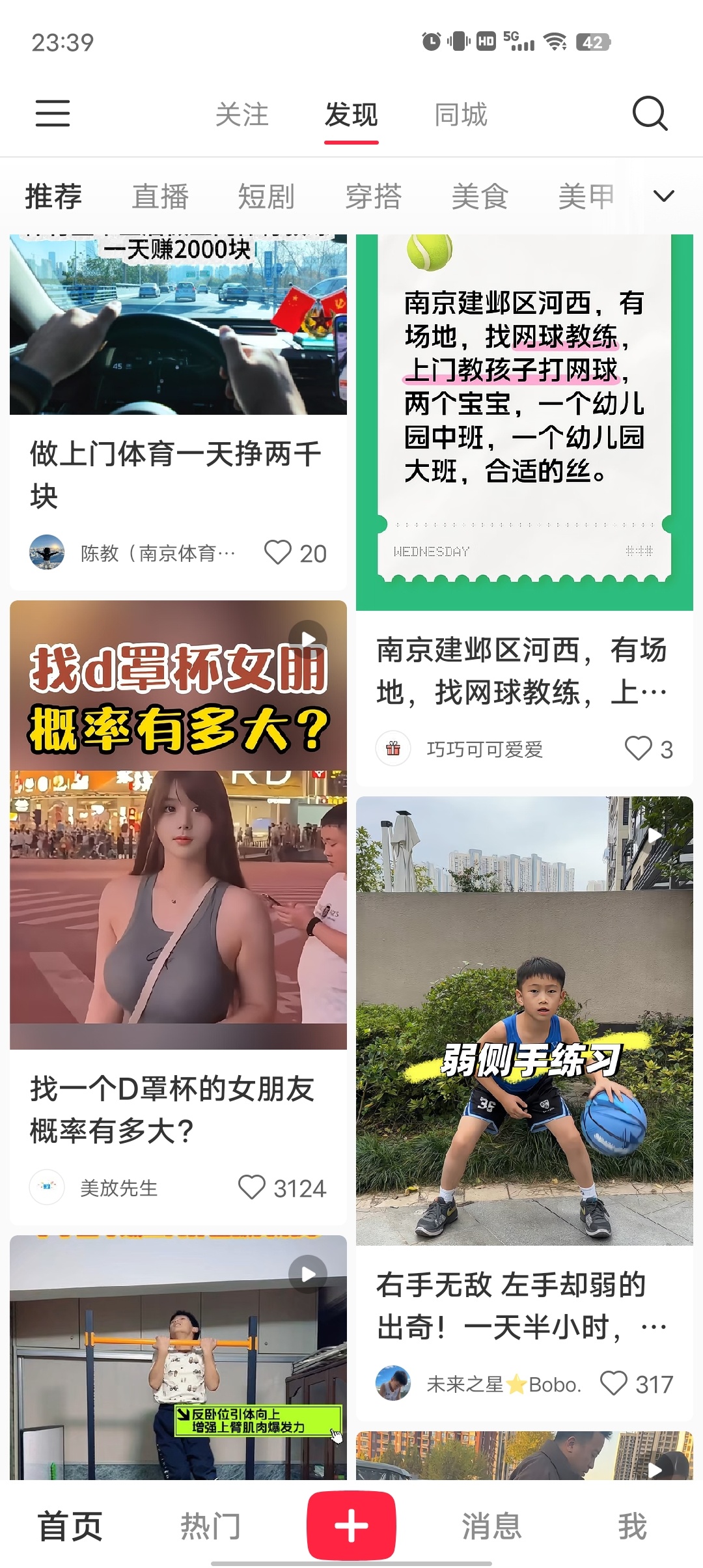Select the 美食 category
The width and height of the screenshot is (703, 1568).
(480, 196)
